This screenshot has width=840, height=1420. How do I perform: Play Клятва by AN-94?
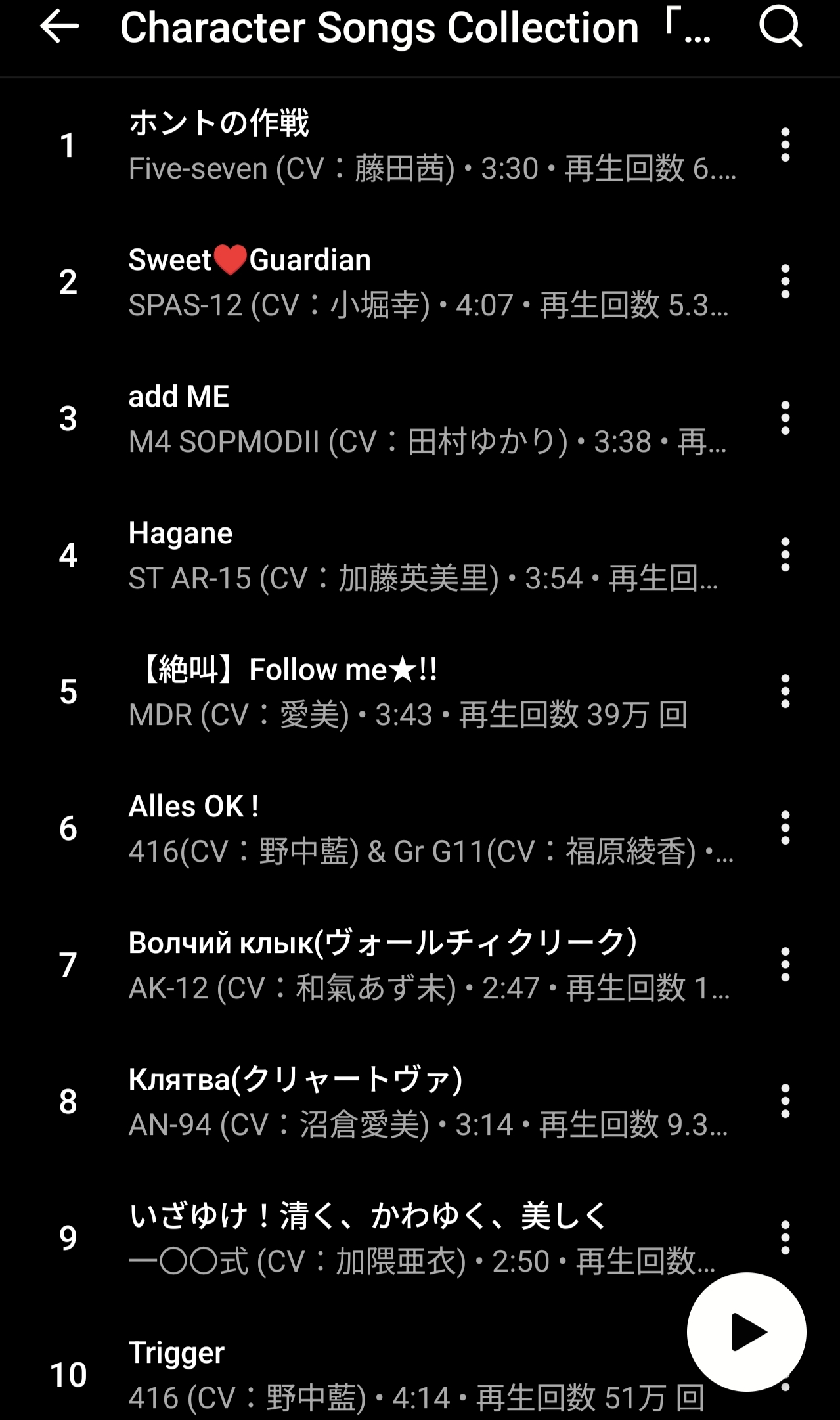(x=394, y=1101)
